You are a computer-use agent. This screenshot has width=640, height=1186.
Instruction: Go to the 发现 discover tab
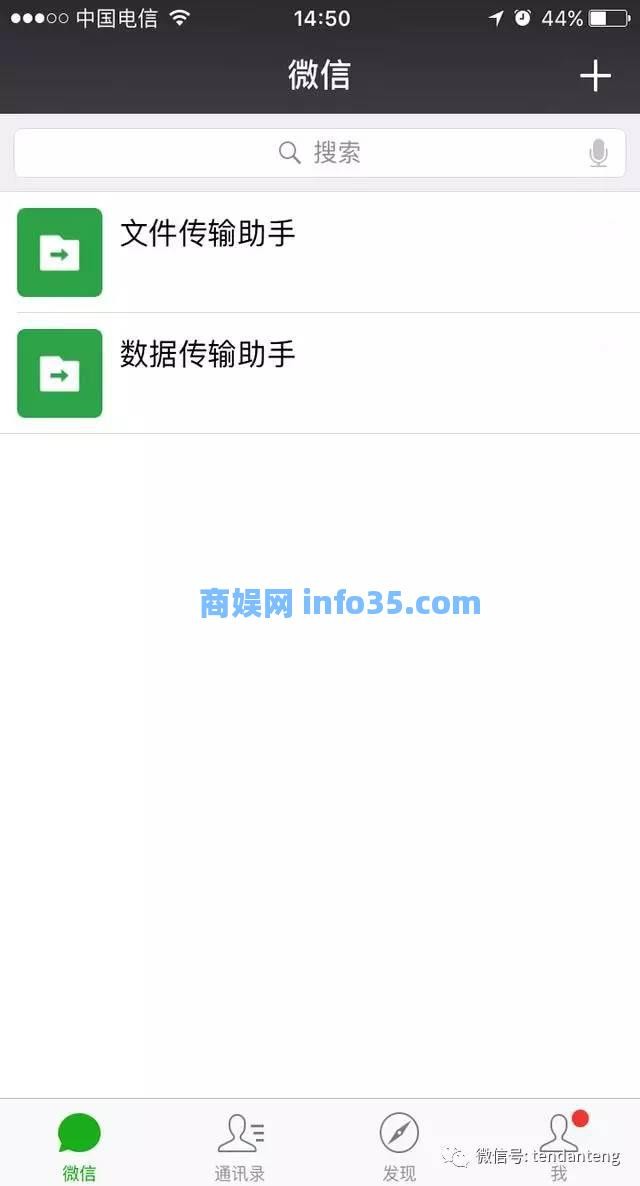click(399, 1145)
